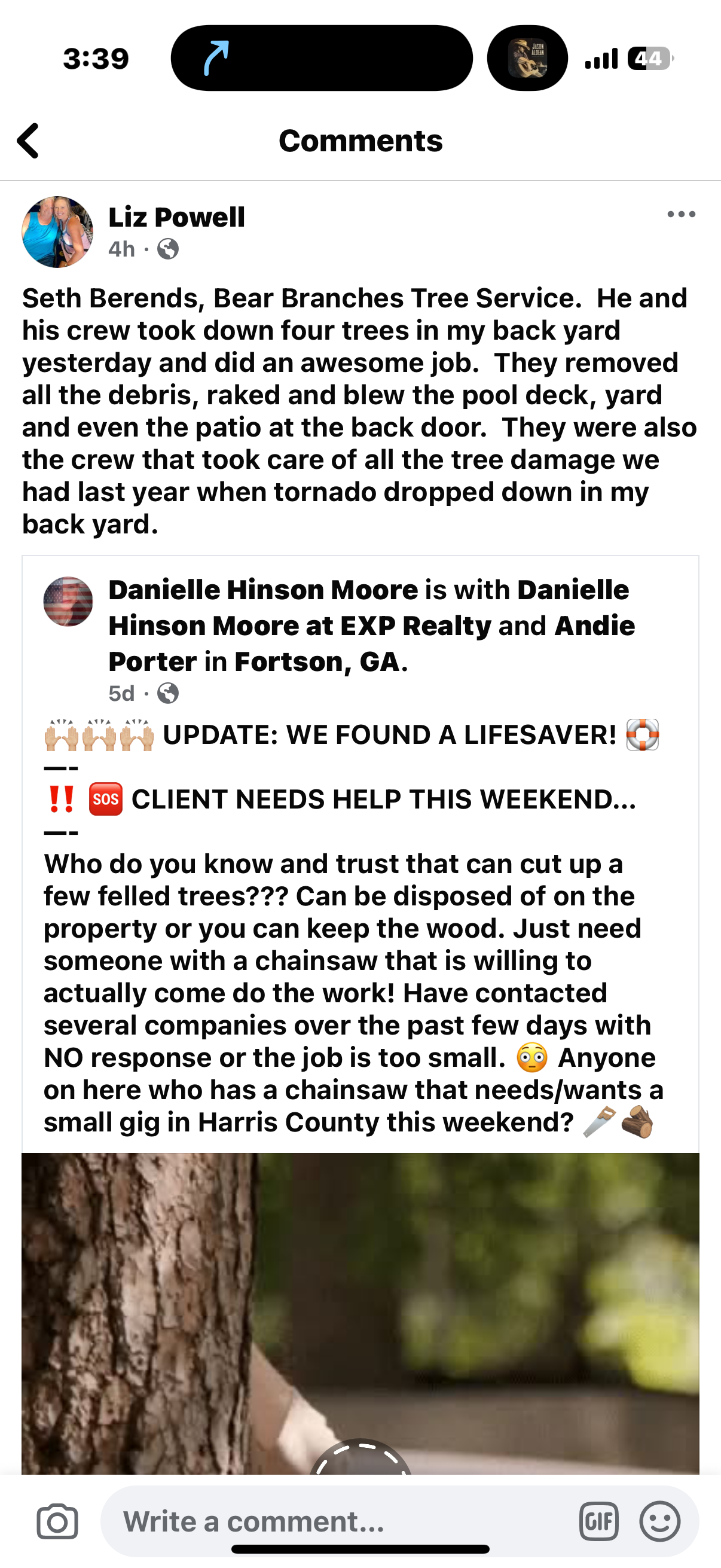Open Liz Powell's profile picture
721x1568 pixels.
coord(57,232)
